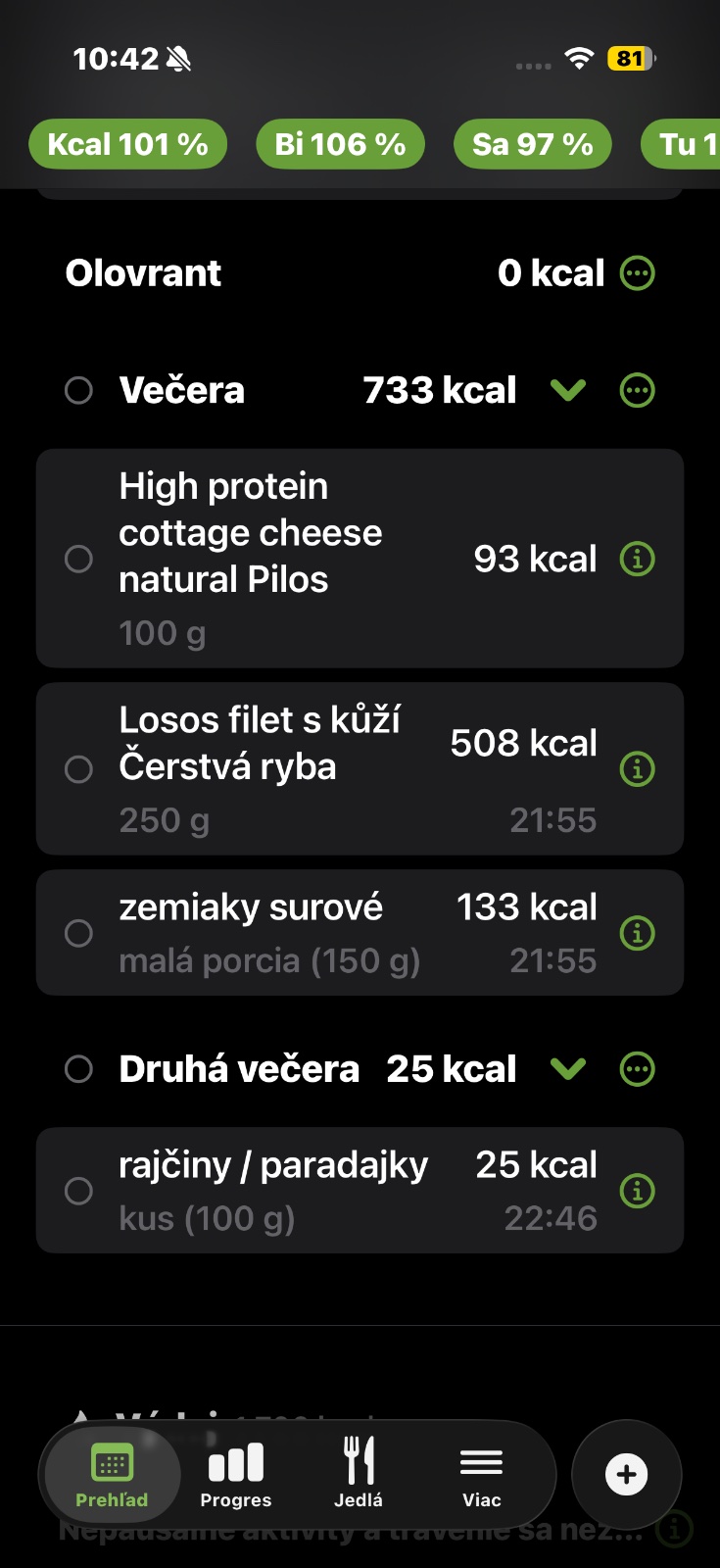The width and height of the screenshot is (720, 1568).
Task: Select the Večera meal circle
Action: pyautogui.click(x=78, y=391)
